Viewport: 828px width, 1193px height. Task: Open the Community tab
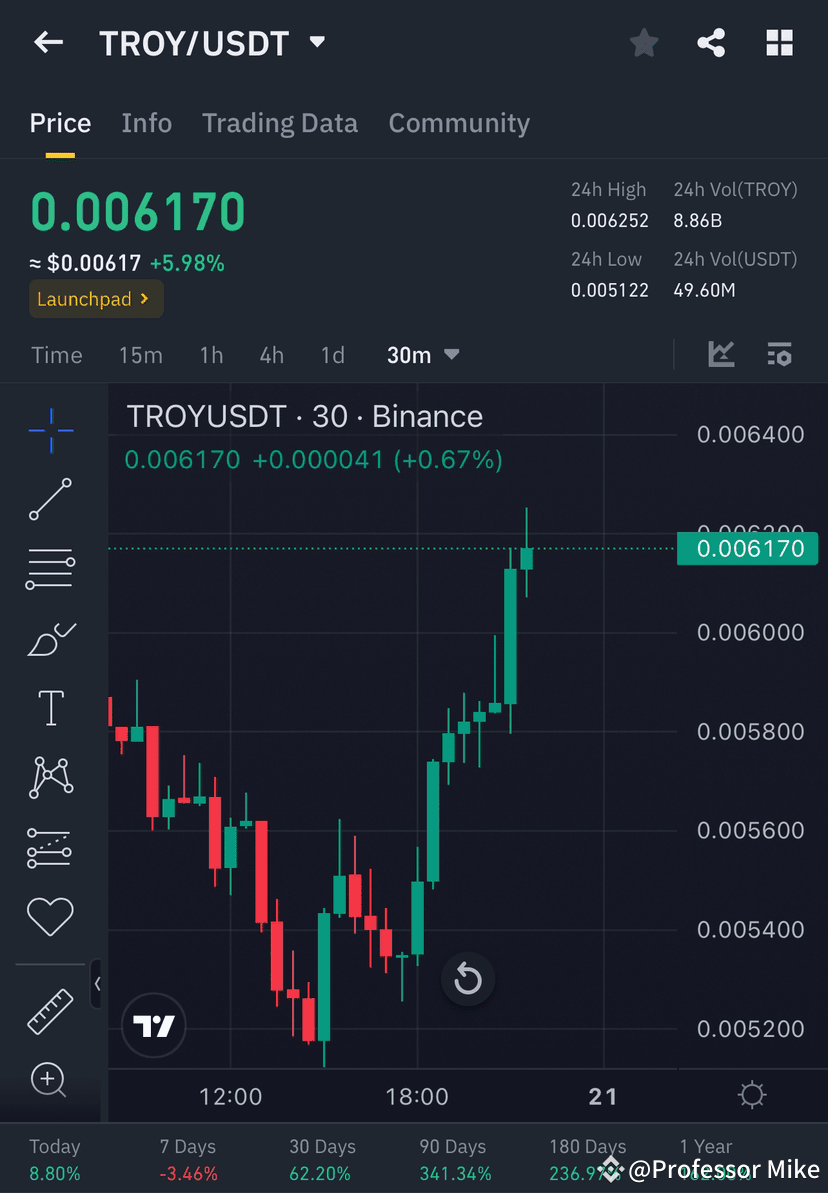[x=459, y=122]
